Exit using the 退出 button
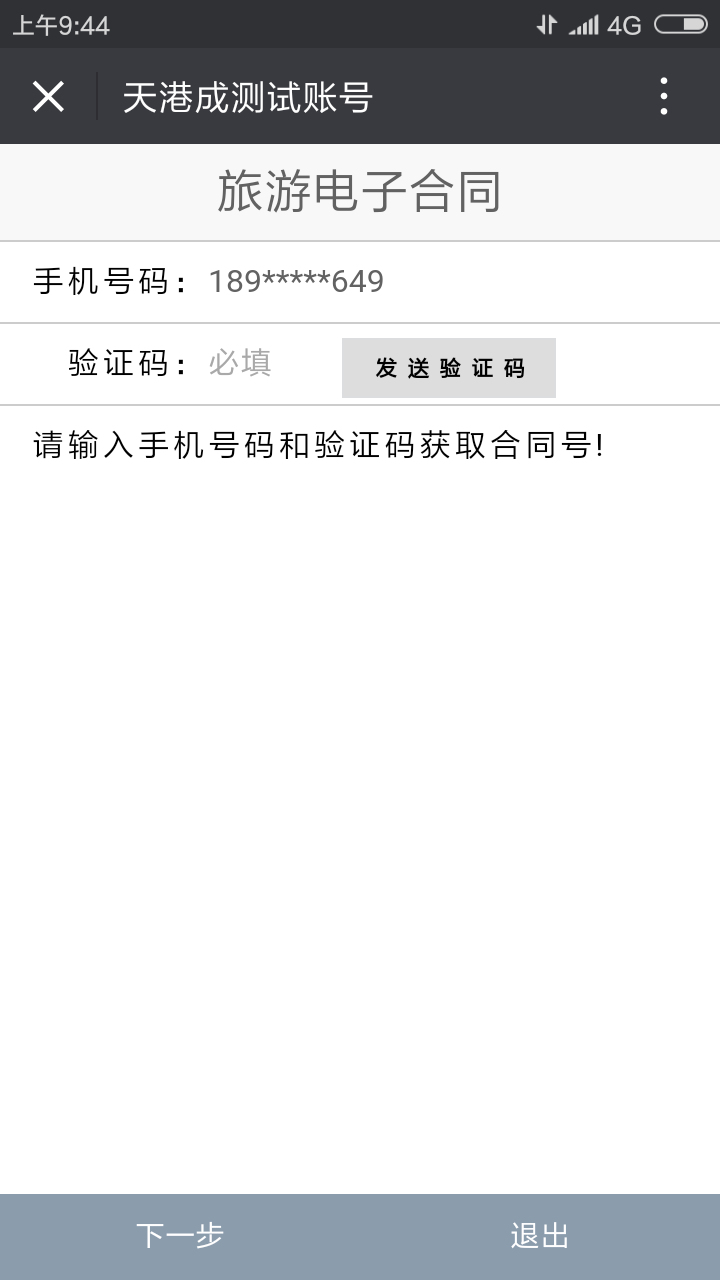720x1280 pixels. pyautogui.click(x=540, y=1236)
